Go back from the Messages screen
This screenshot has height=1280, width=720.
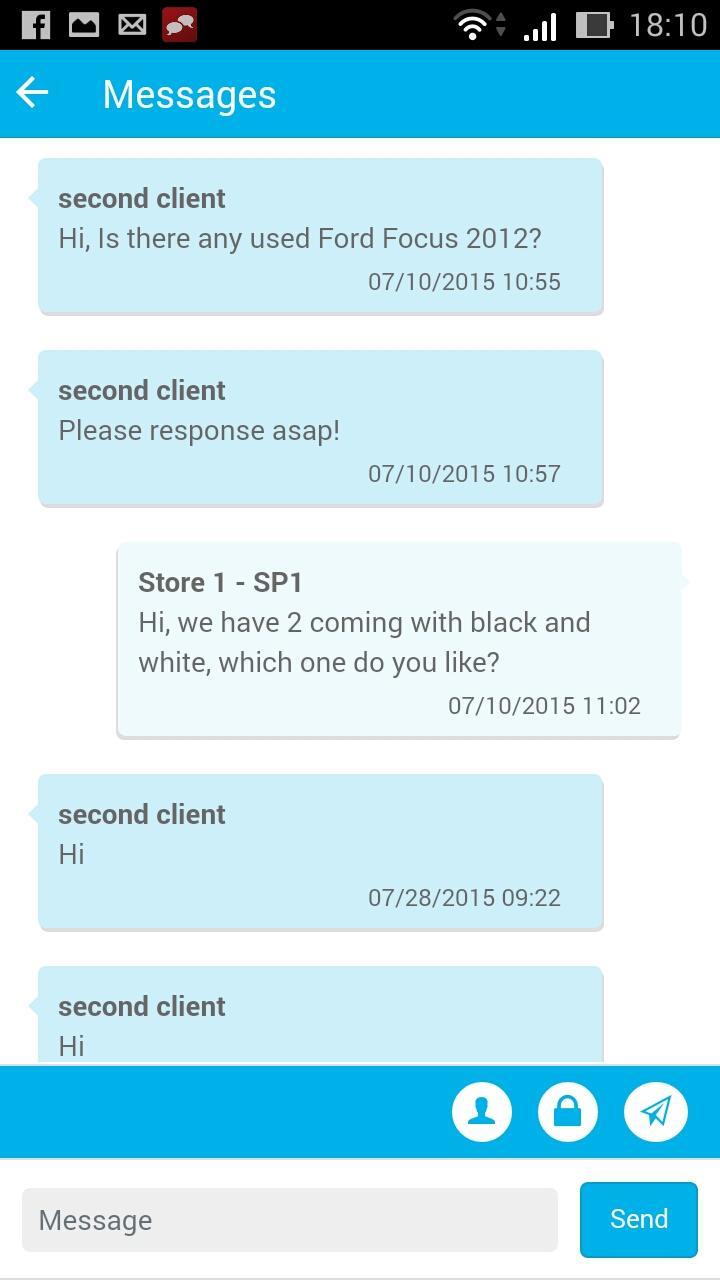coord(33,93)
